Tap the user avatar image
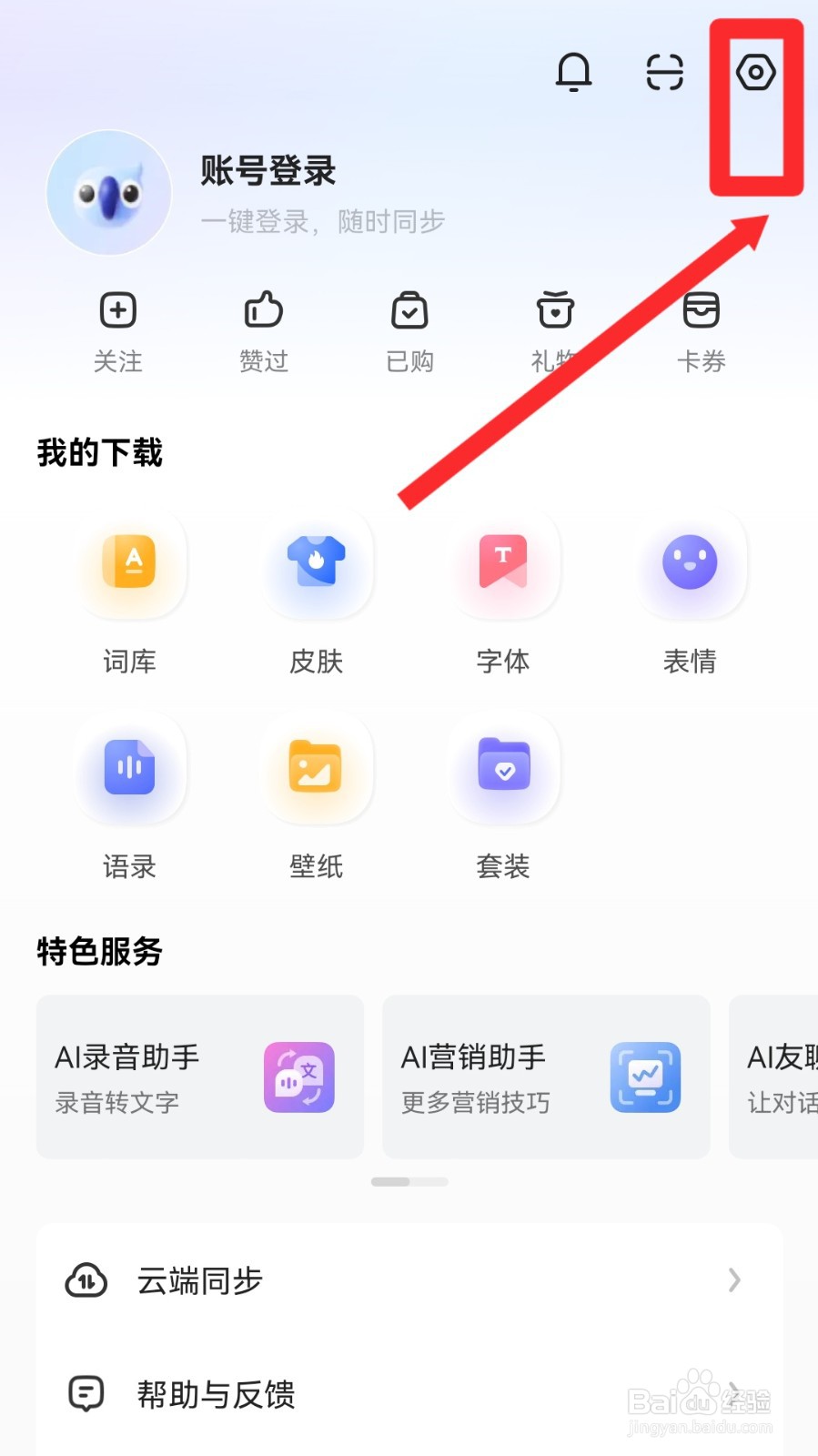 108,192
